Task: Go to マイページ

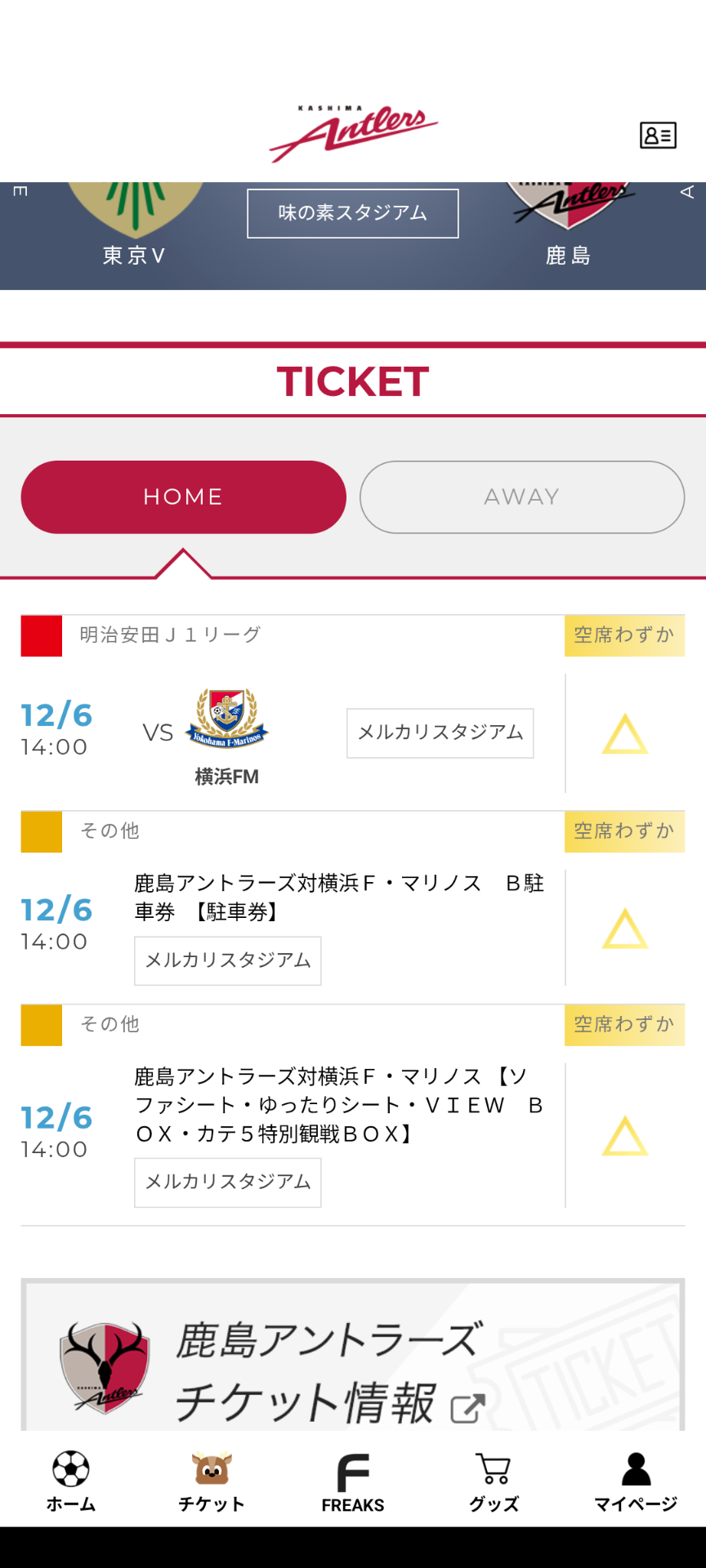Action: (635, 1481)
